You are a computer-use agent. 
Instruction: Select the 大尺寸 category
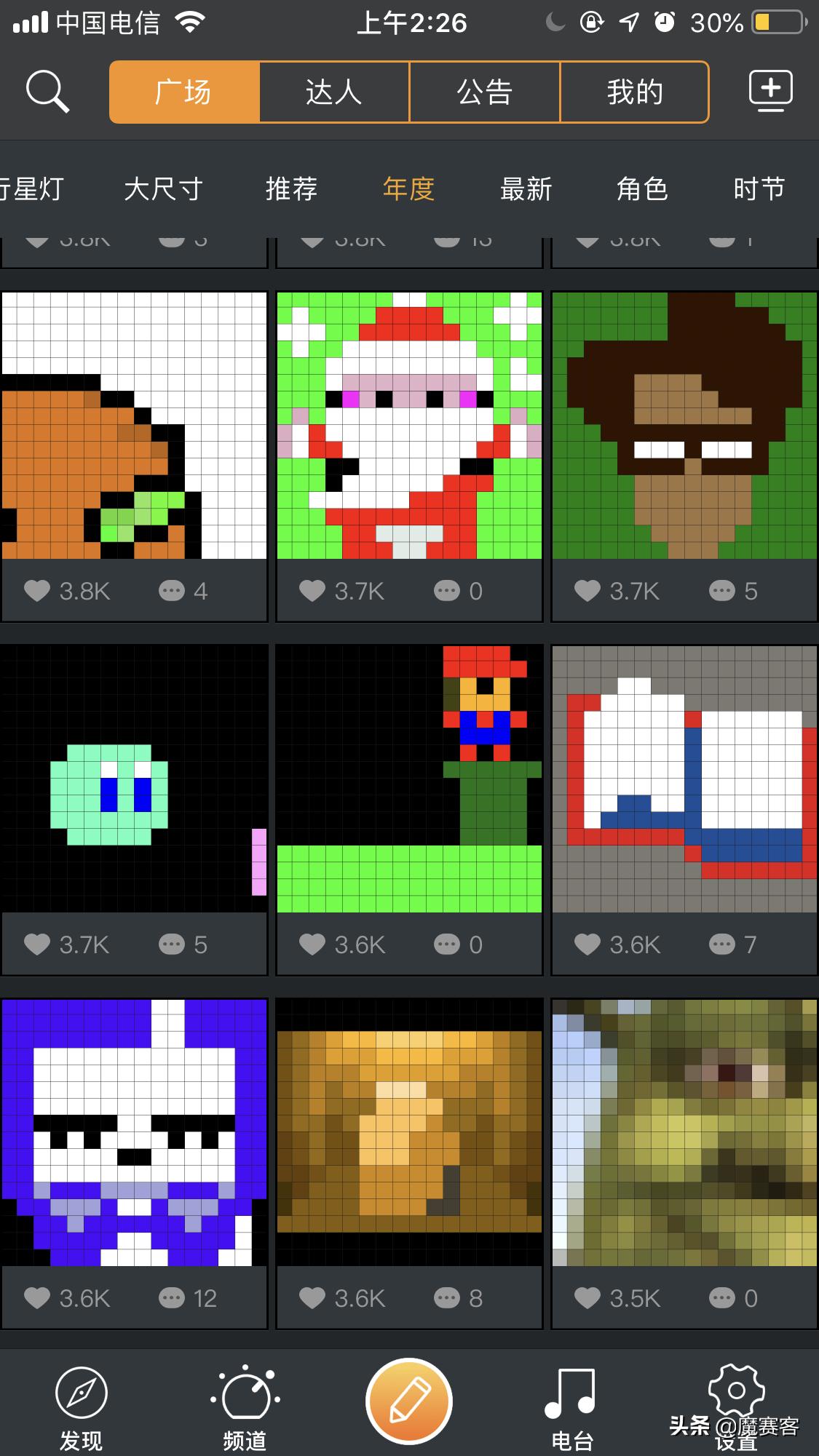163,189
